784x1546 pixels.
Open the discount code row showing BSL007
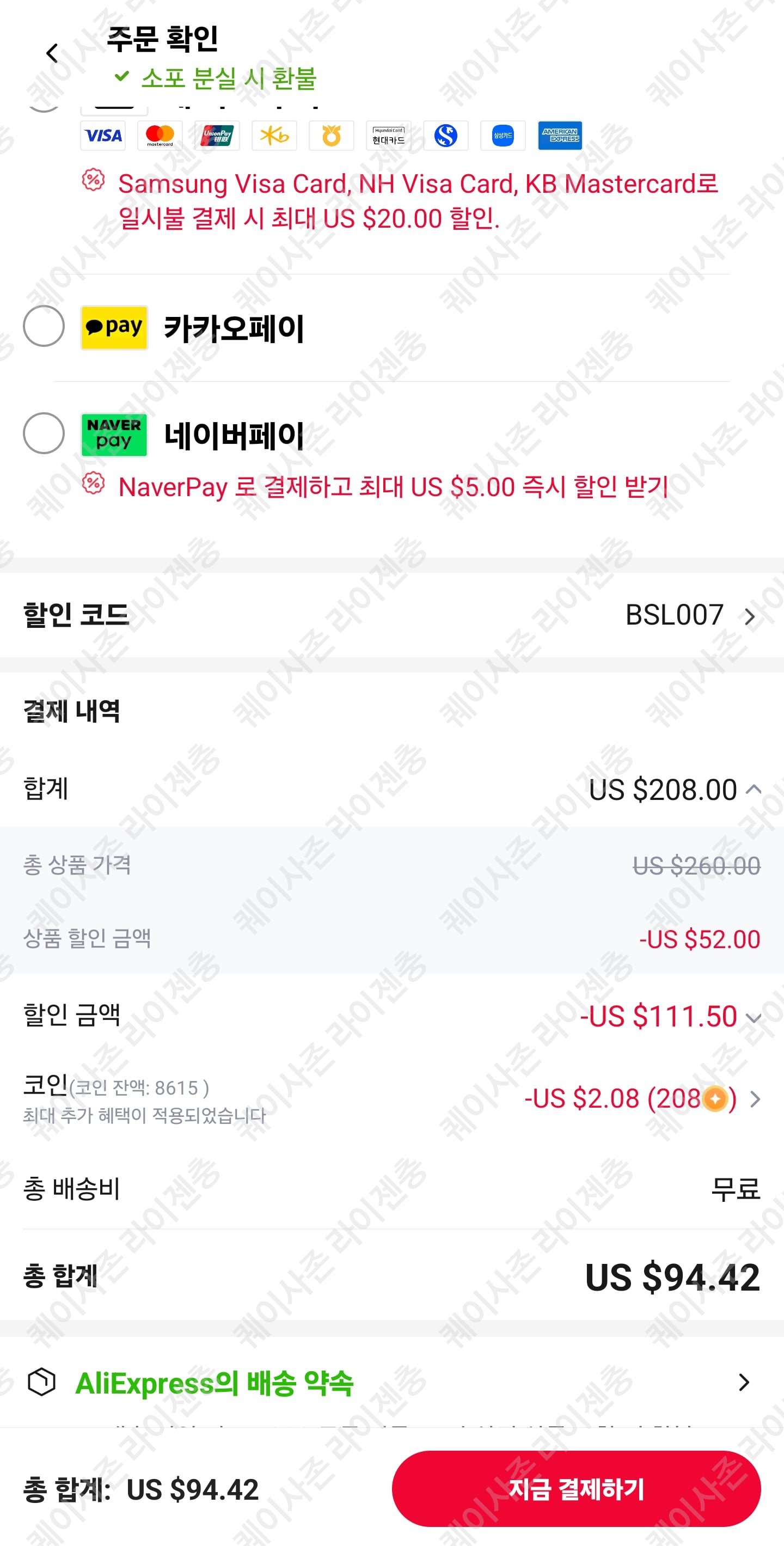[391, 615]
